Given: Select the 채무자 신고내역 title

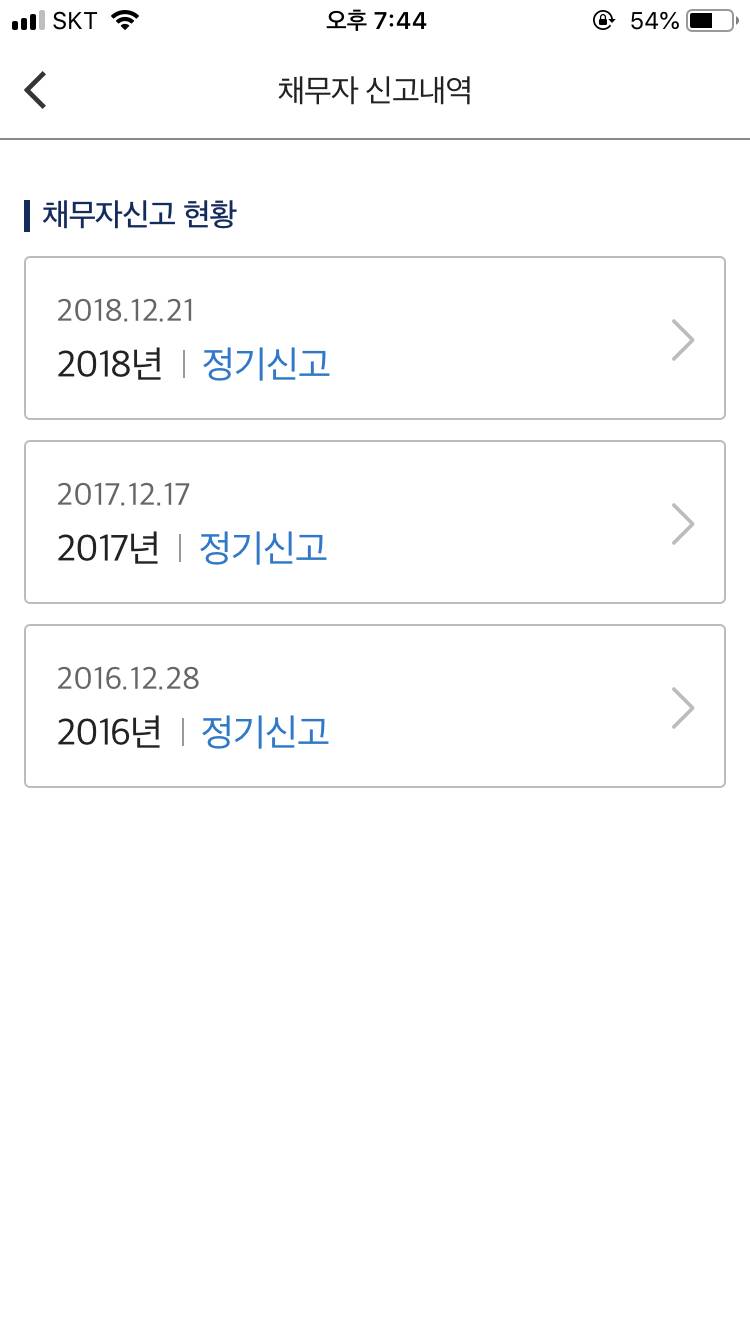Looking at the screenshot, I should pos(375,90).
